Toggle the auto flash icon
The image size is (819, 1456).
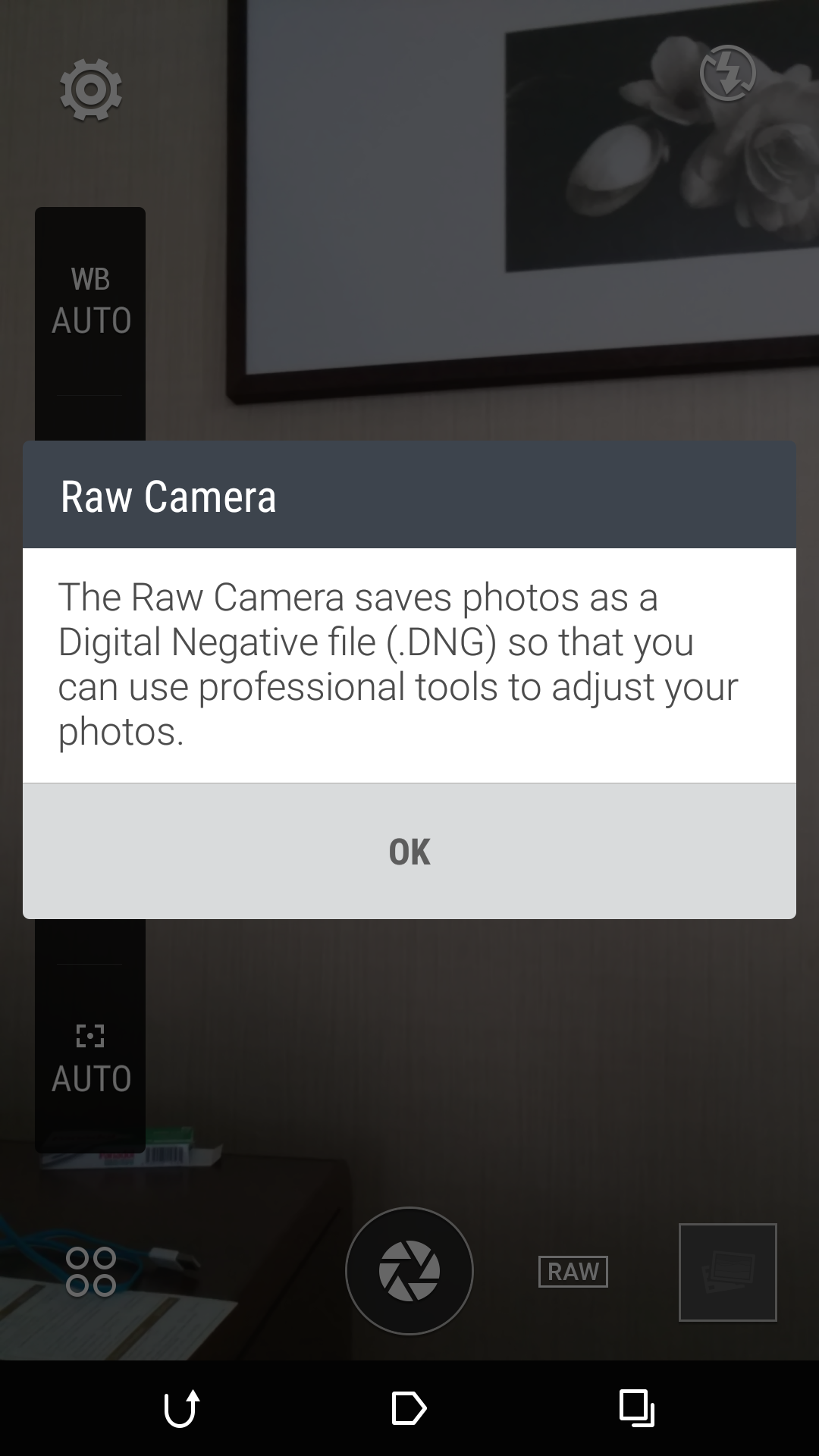(x=727, y=74)
